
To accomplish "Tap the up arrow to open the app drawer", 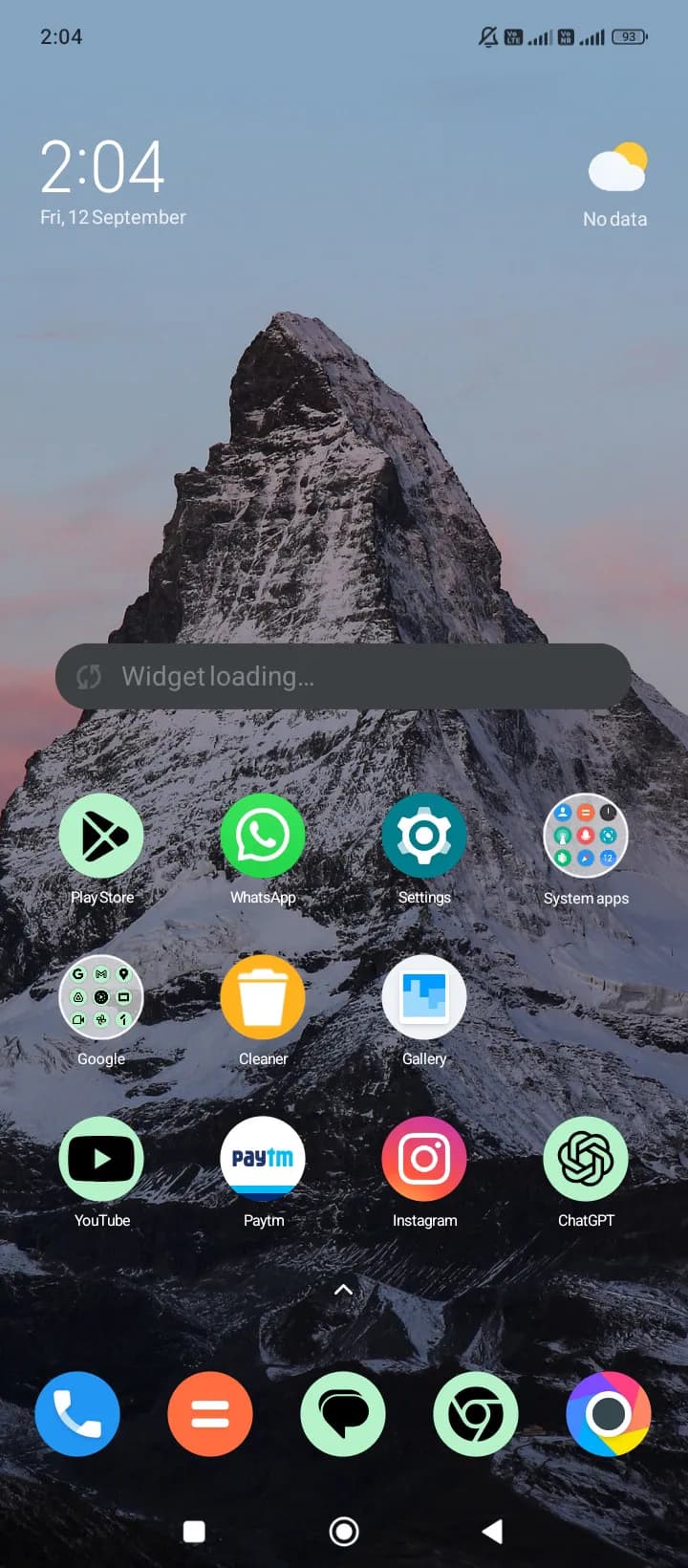I will [x=344, y=1290].
